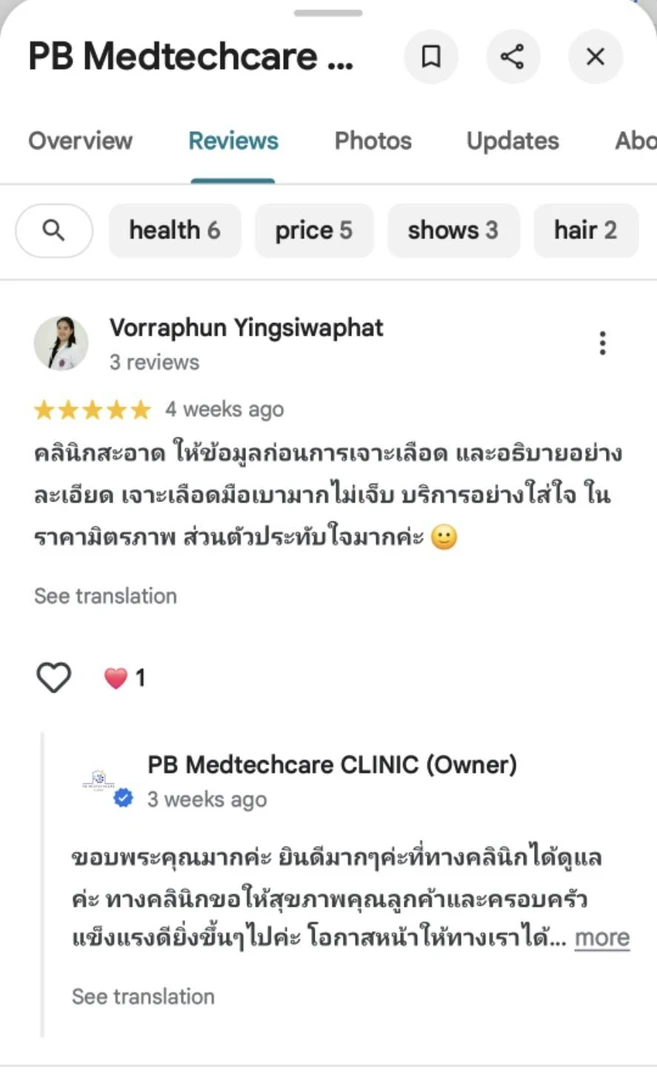Switch to the Photos tab

point(373,141)
